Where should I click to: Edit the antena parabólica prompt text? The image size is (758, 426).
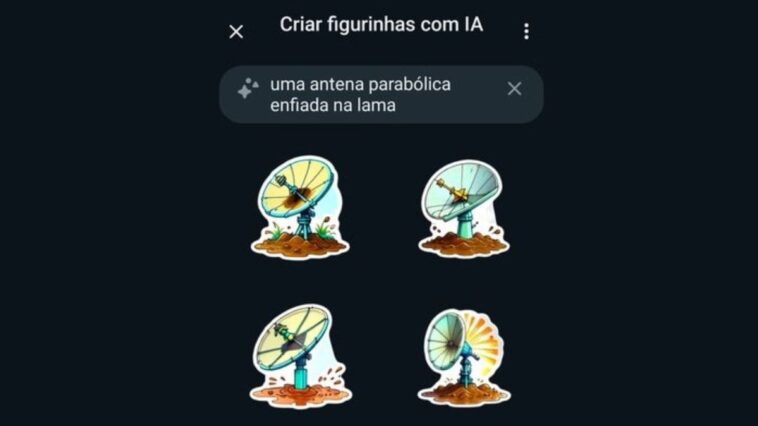point(360,95)
